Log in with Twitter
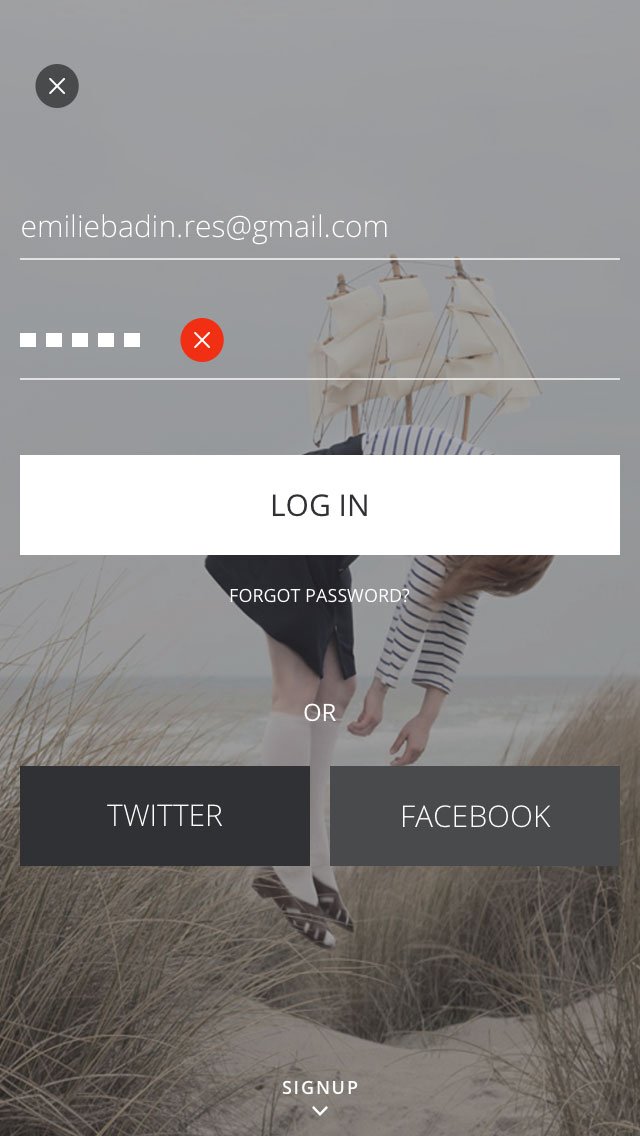640x1136 pixels. (x=165, y=816)
